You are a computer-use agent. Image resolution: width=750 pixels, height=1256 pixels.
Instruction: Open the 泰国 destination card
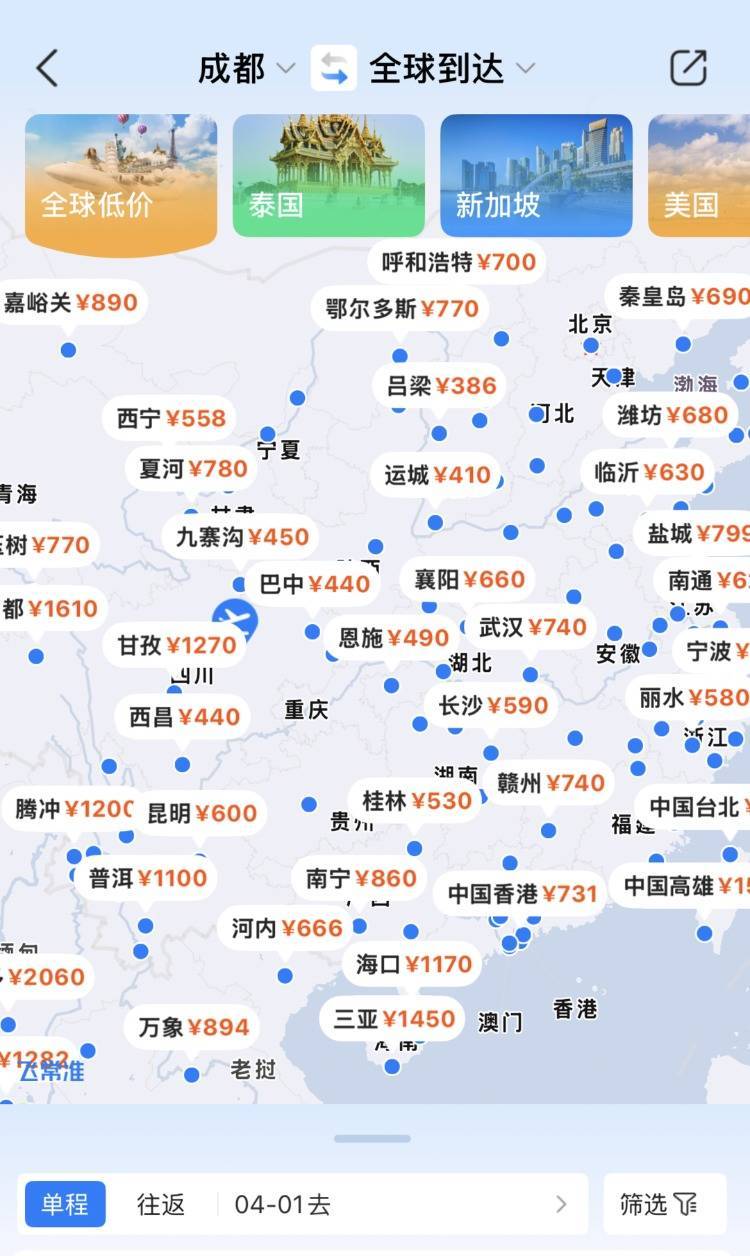(x=328, y=176)
